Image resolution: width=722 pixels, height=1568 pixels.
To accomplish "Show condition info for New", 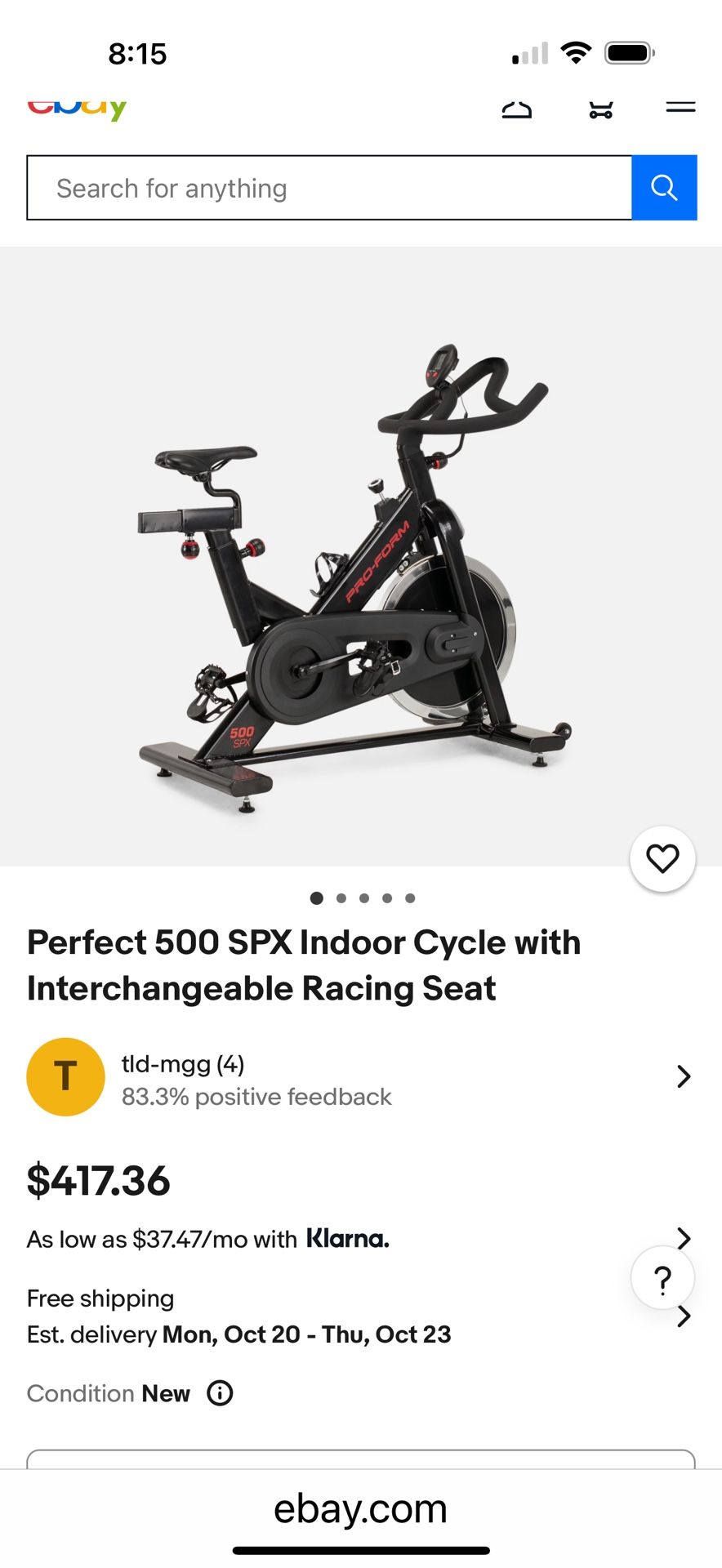I will tap(220, 1393).
